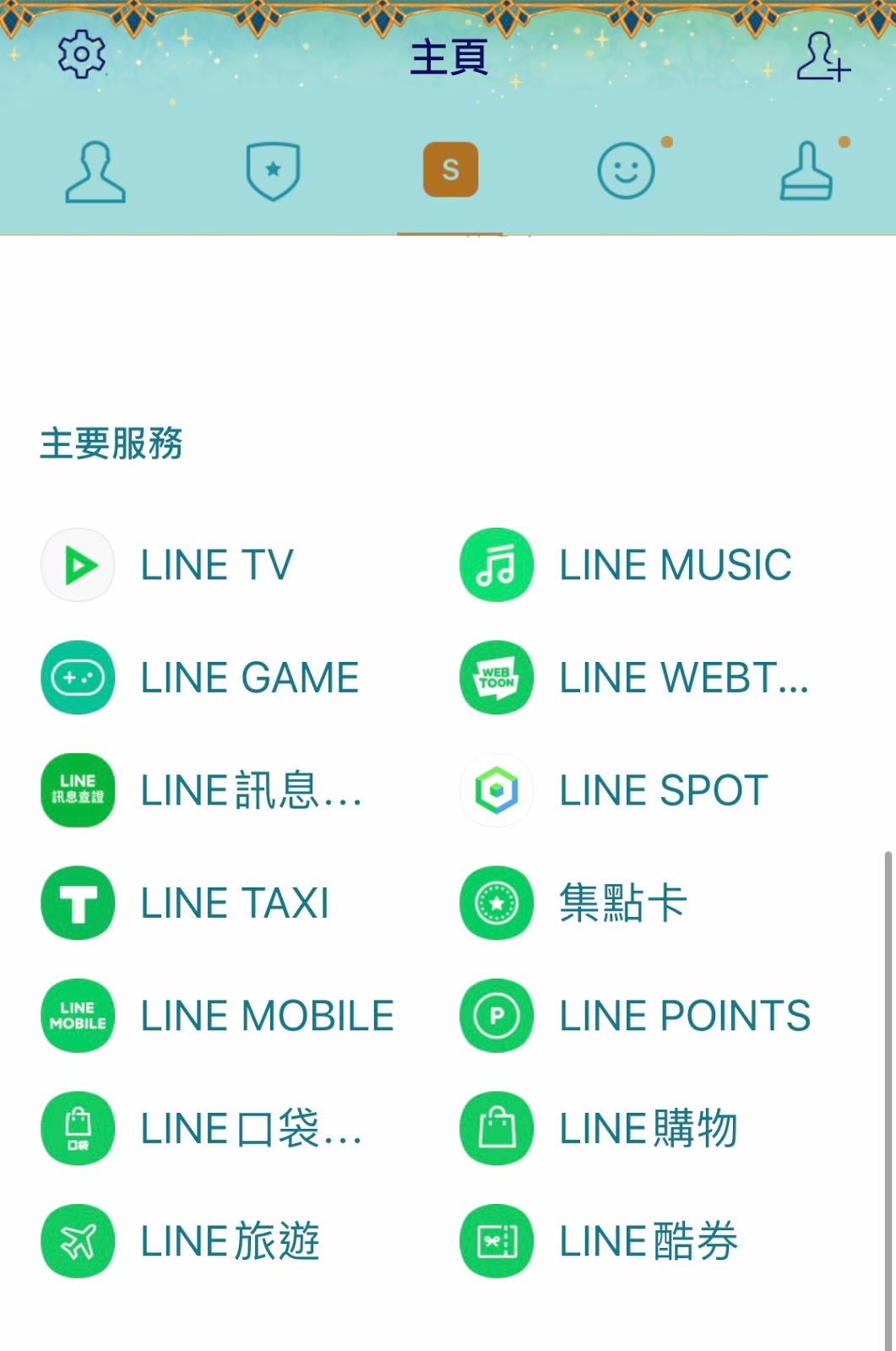Switch to the shield star tab
The width and height of the screenshot is (896, 1351).
point(273,171)
